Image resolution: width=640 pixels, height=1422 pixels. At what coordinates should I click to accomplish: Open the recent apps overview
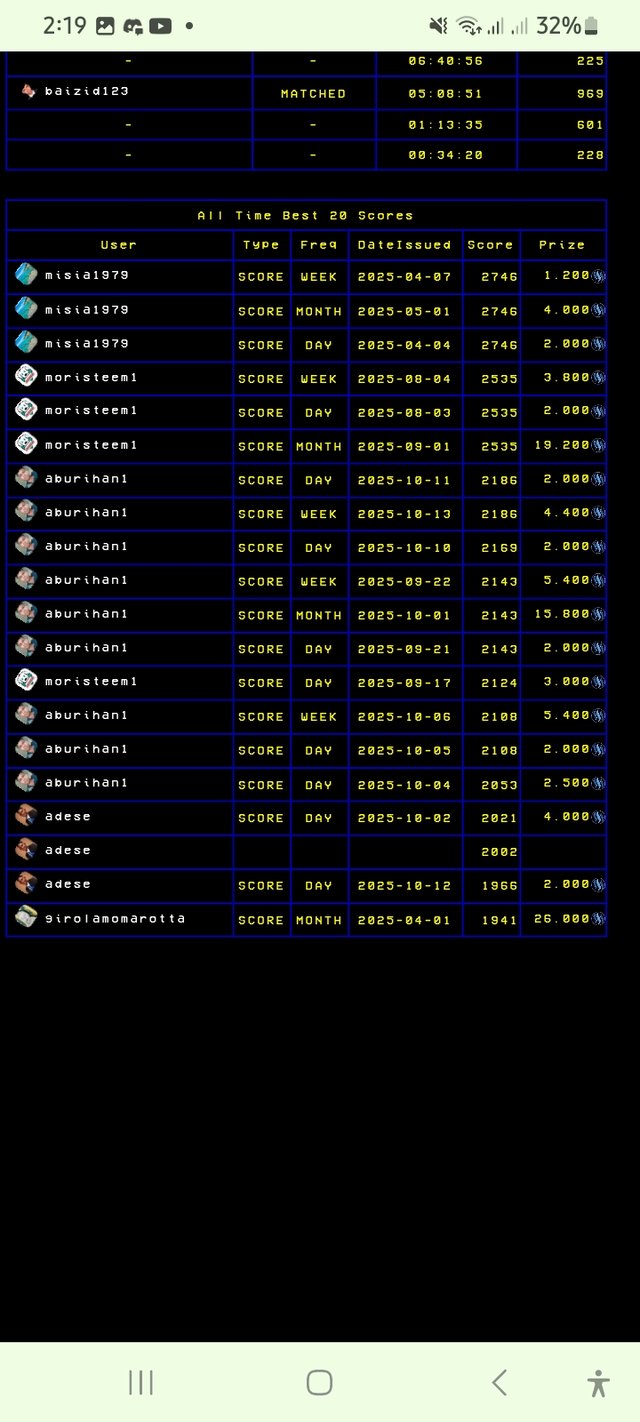tap(141, 1383)
